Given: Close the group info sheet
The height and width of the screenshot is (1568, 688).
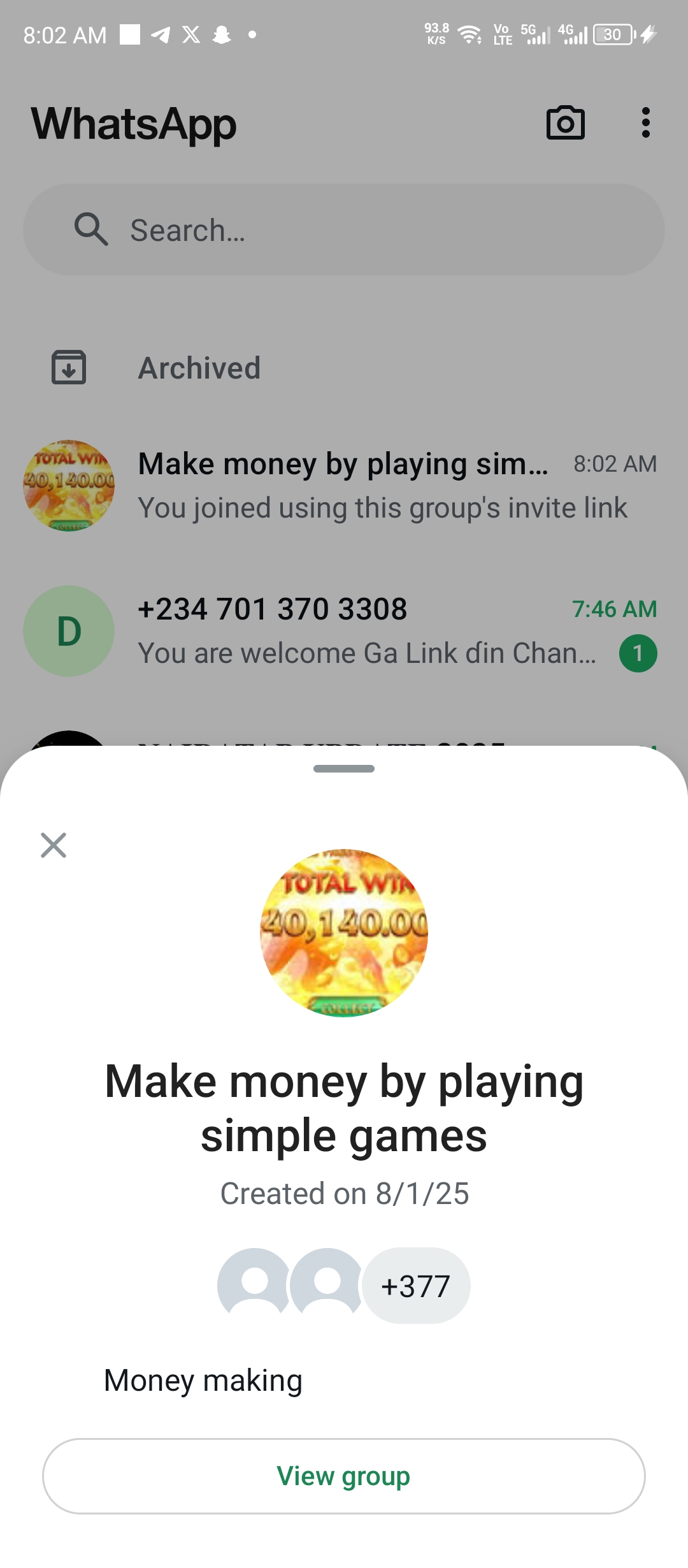Looking at the screenshot, I should [54, 845].
